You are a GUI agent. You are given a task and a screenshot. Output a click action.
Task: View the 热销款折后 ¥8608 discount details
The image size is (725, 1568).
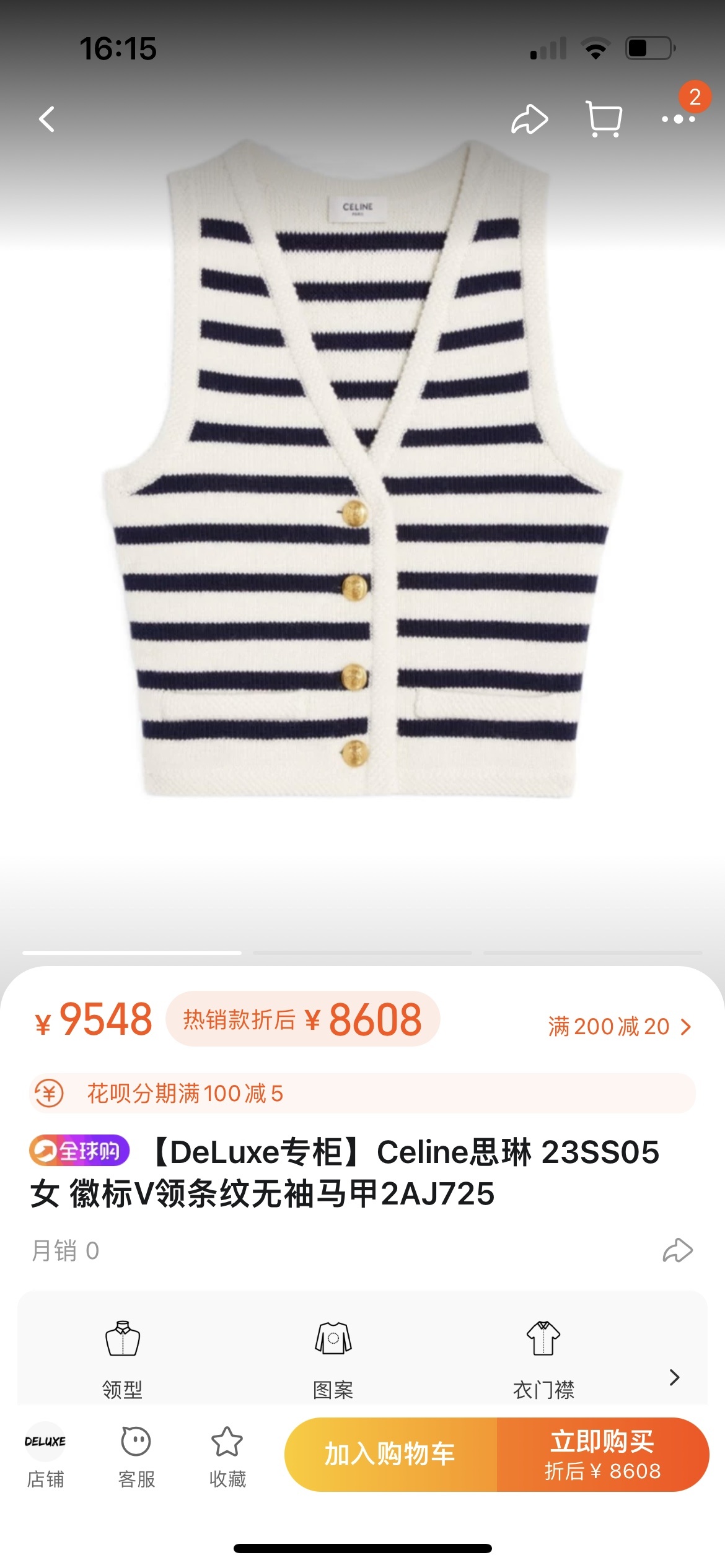pyautogui.click(x=302, y=1019)
